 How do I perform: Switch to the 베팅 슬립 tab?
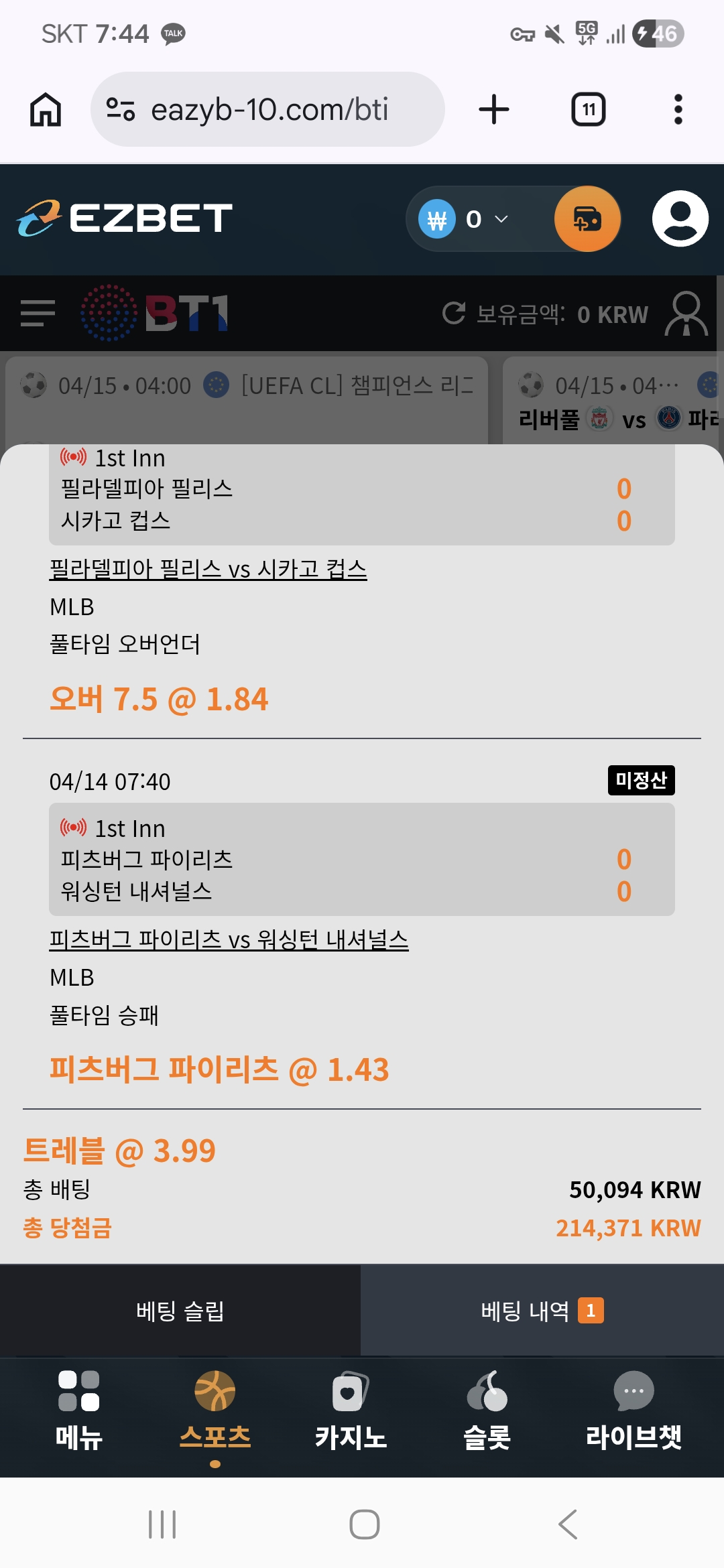coord(180,1311)
